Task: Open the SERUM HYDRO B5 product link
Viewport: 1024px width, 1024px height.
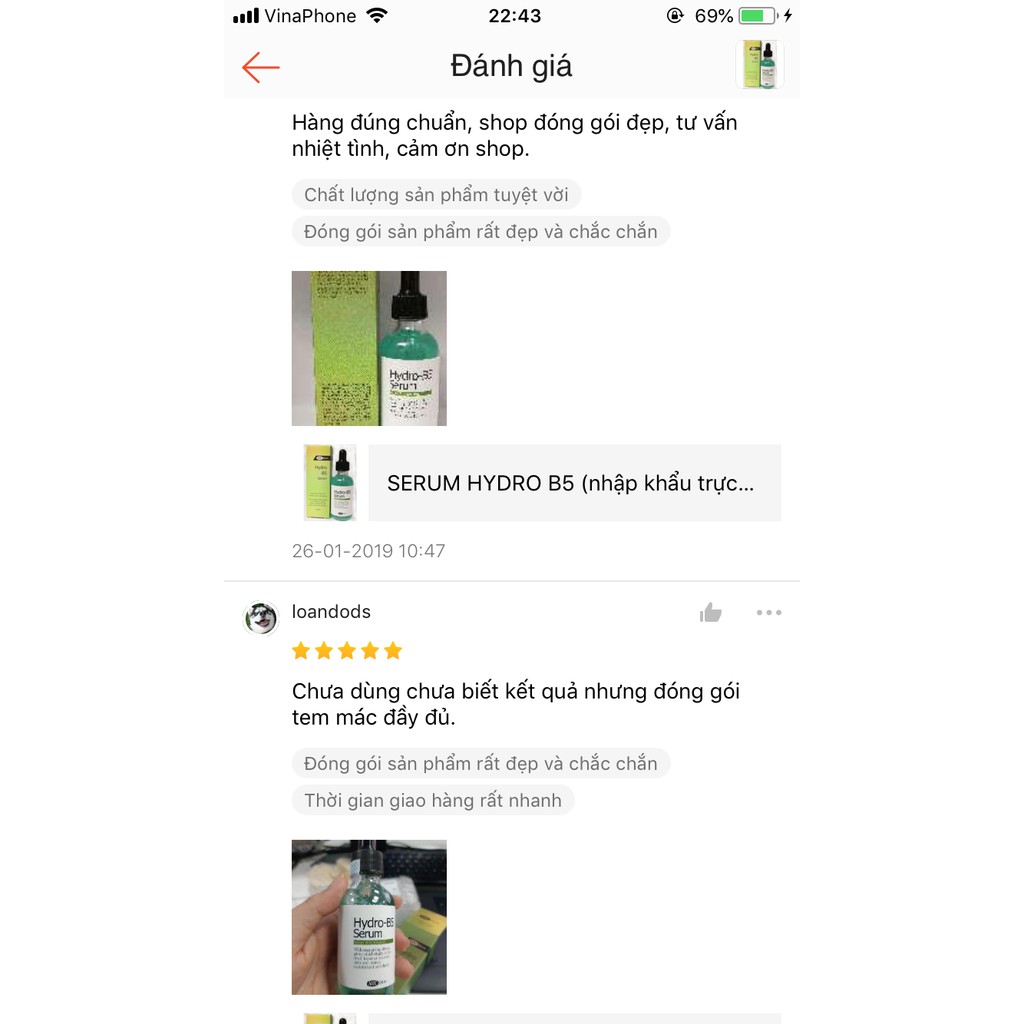Action: [x=573, y=483]
